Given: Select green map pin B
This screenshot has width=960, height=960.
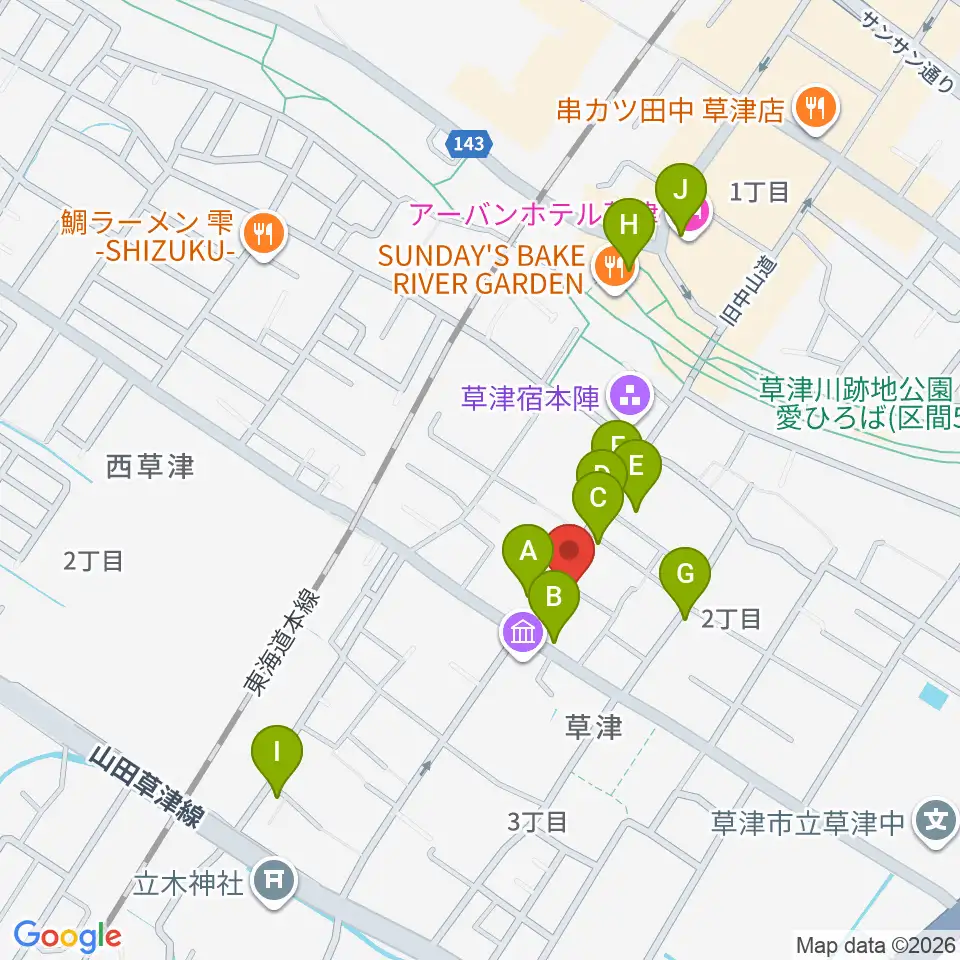Looking at the screenshot, I should (554, 598).
